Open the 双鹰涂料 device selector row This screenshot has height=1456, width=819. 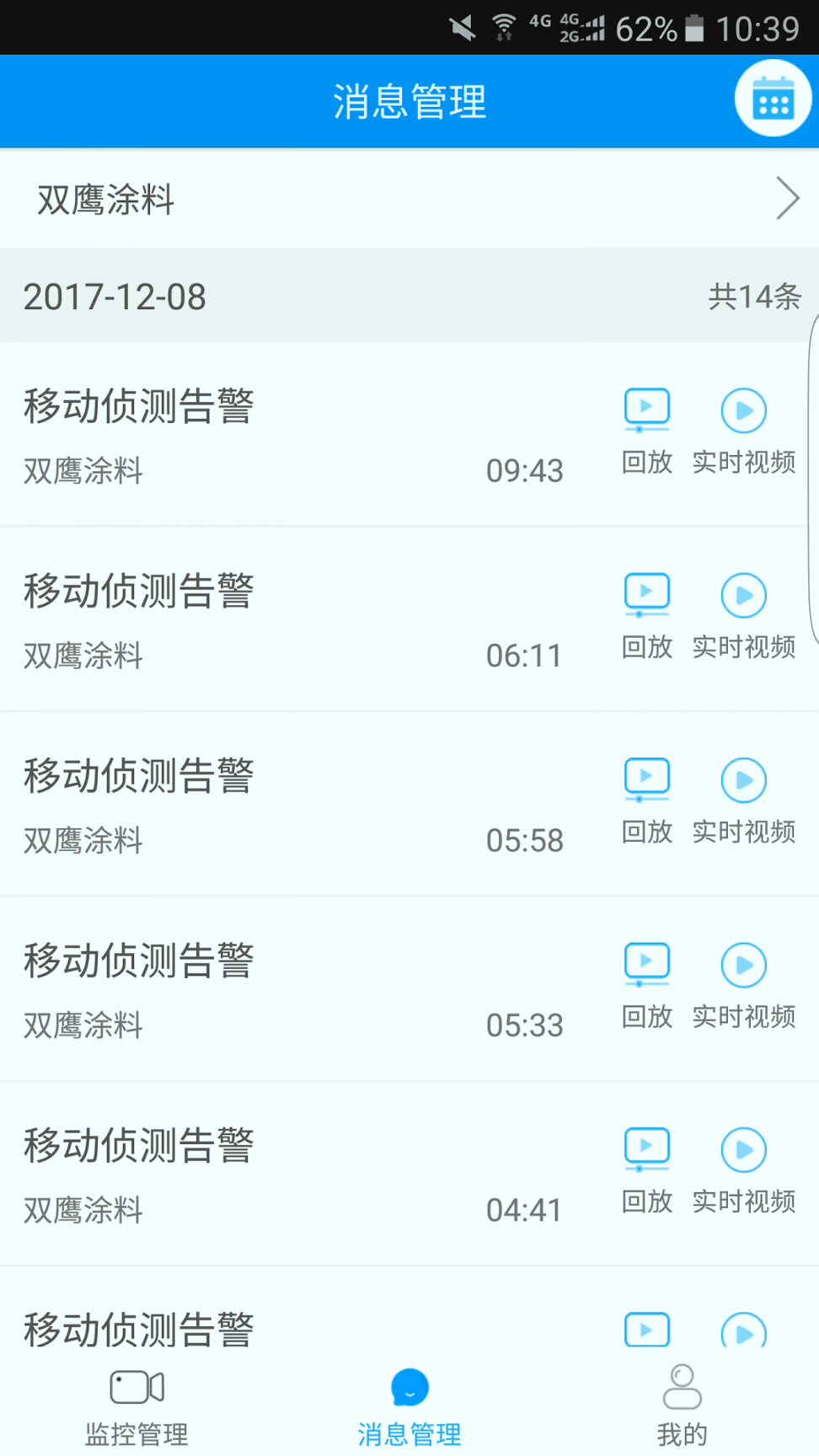click(x=409, y=200)
